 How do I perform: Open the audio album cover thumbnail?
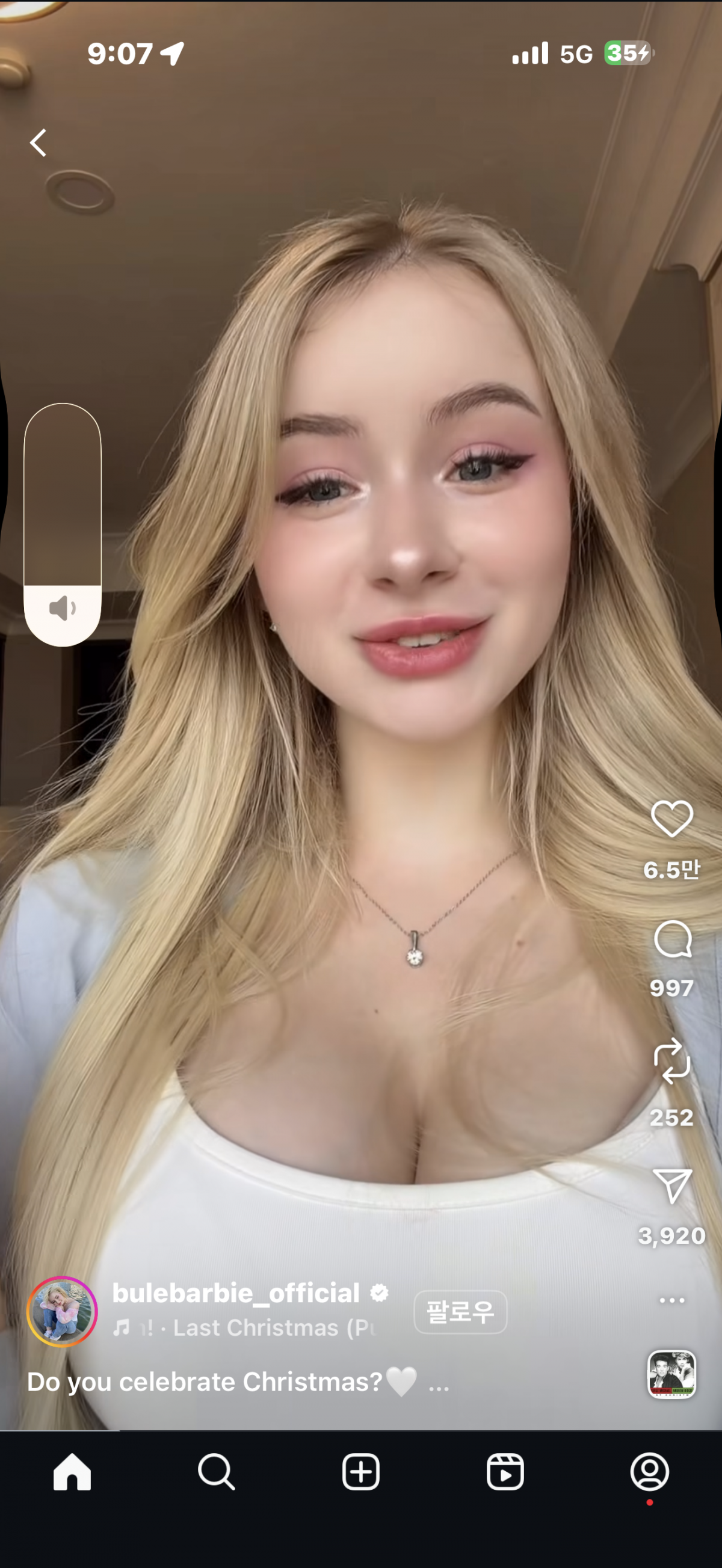(x=671, y=1374)
